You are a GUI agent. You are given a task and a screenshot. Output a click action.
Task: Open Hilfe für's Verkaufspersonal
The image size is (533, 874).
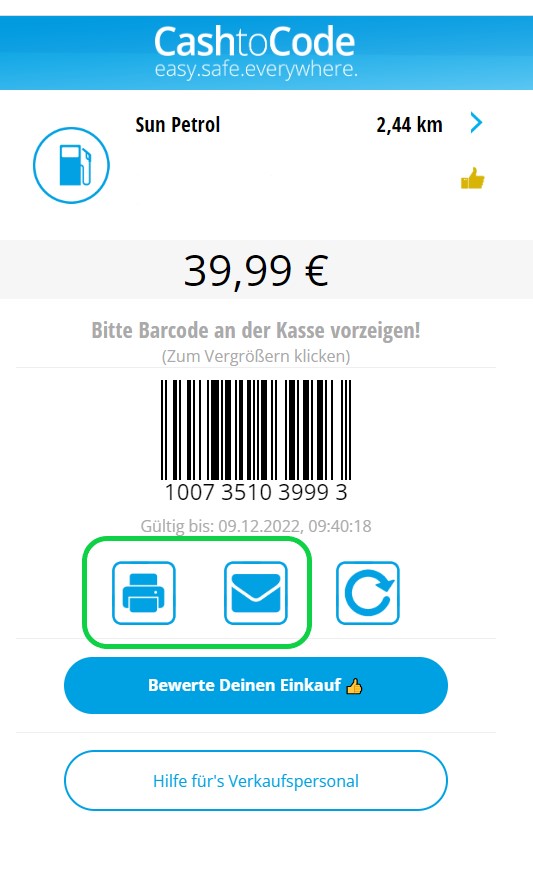[256, 780]
